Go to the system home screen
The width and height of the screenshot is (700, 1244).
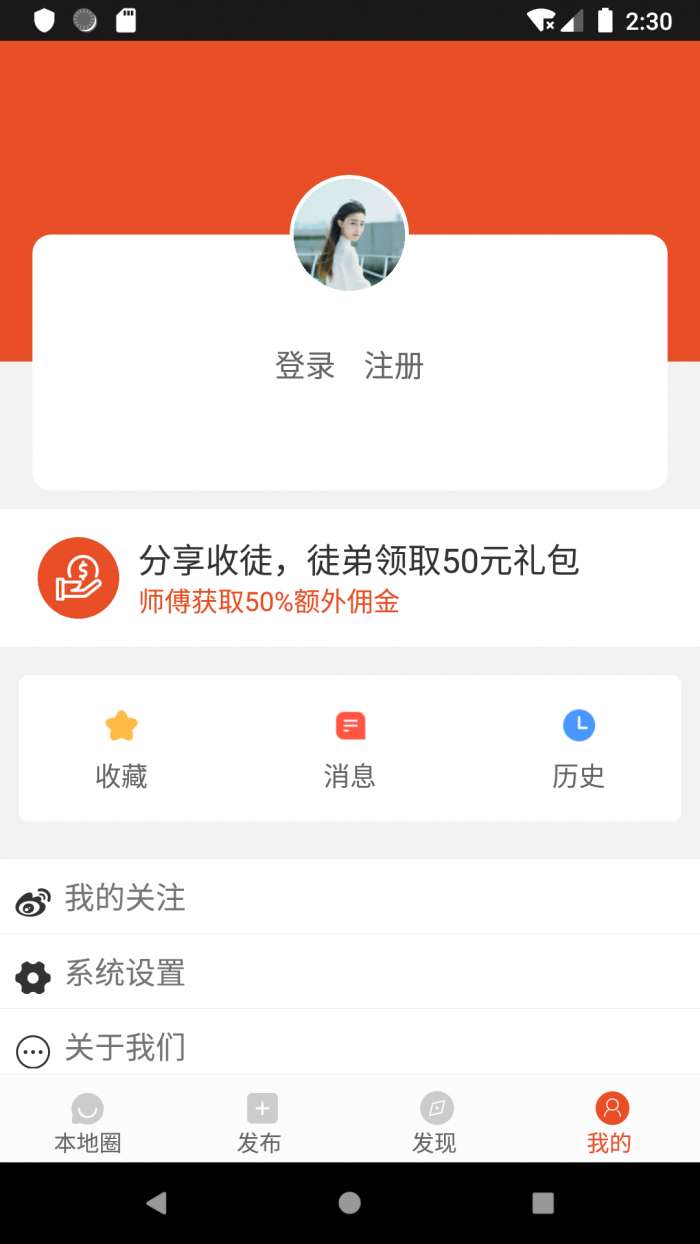coord(349,1203)
